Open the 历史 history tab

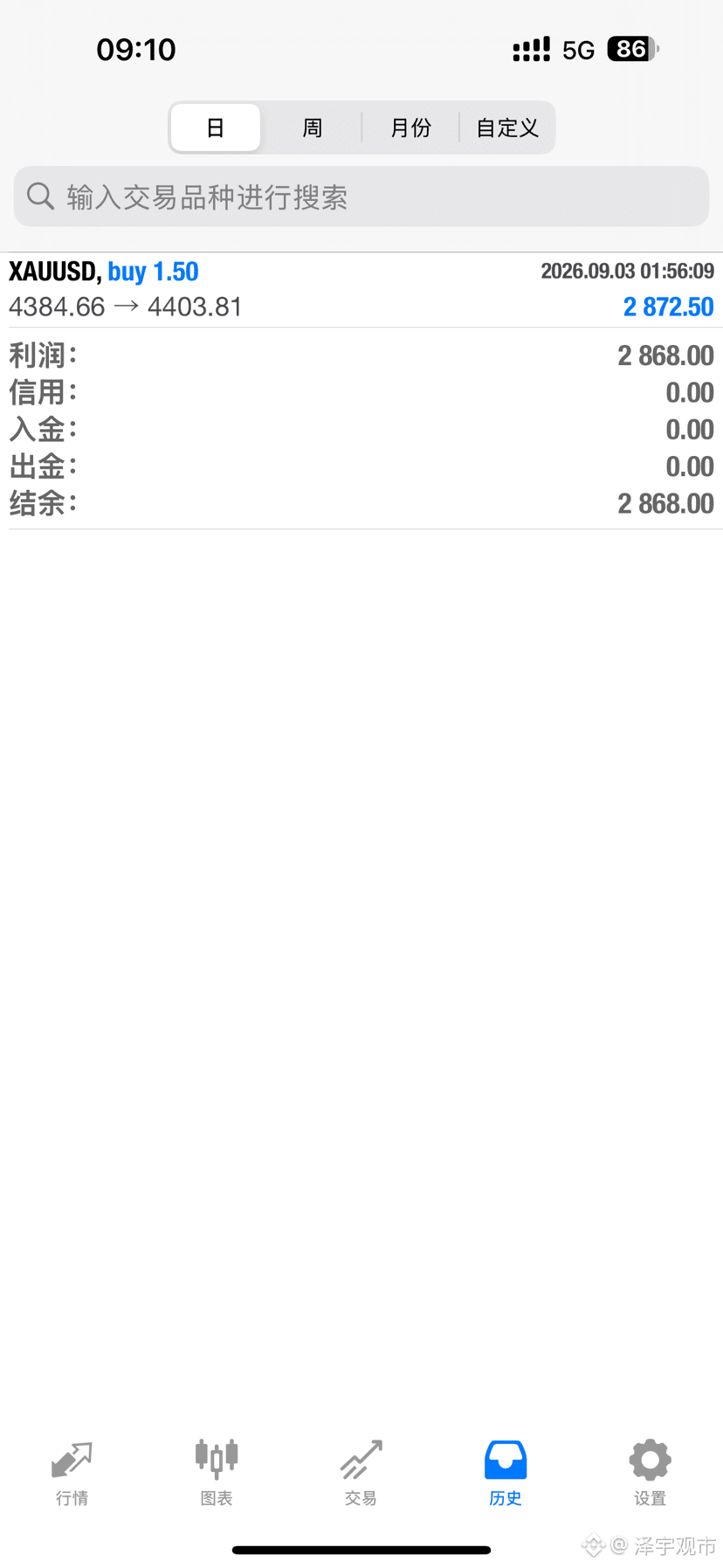coord(506,1474)
